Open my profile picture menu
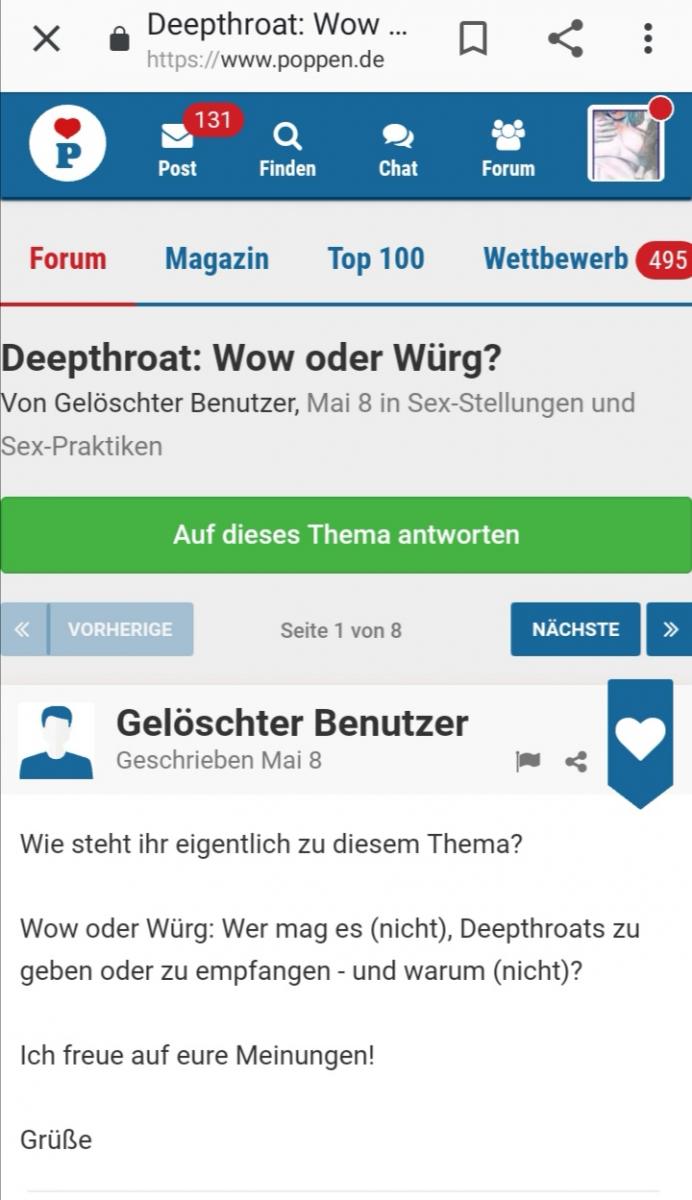692x1200 pixels. pyautogui.click(x=626, y=144)
